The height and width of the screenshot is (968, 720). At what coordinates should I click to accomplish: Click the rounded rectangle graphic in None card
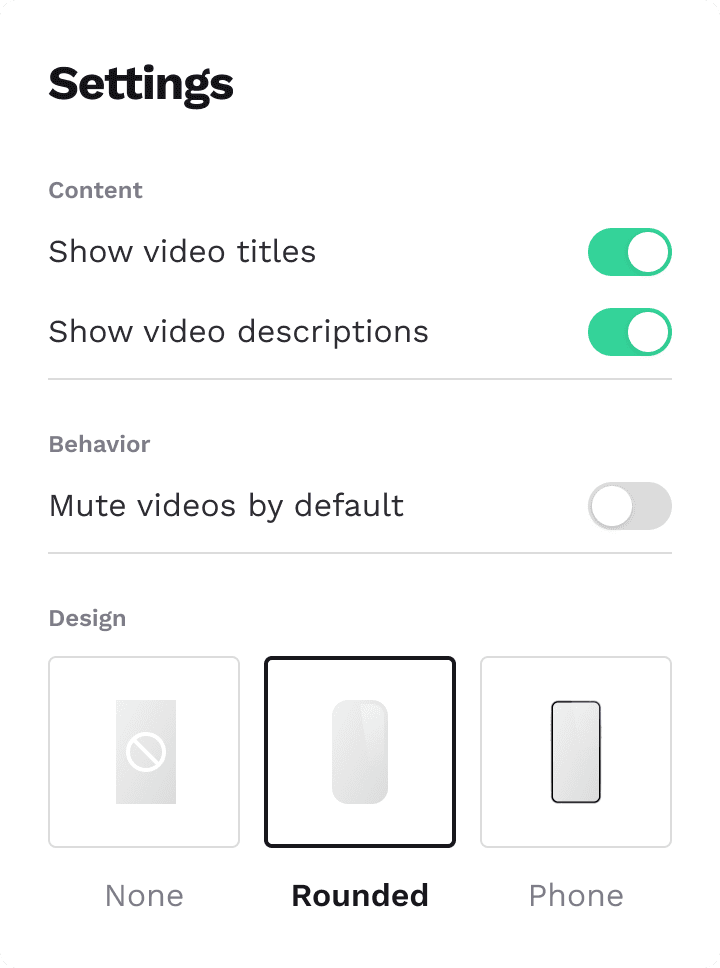tap(144, 751)
